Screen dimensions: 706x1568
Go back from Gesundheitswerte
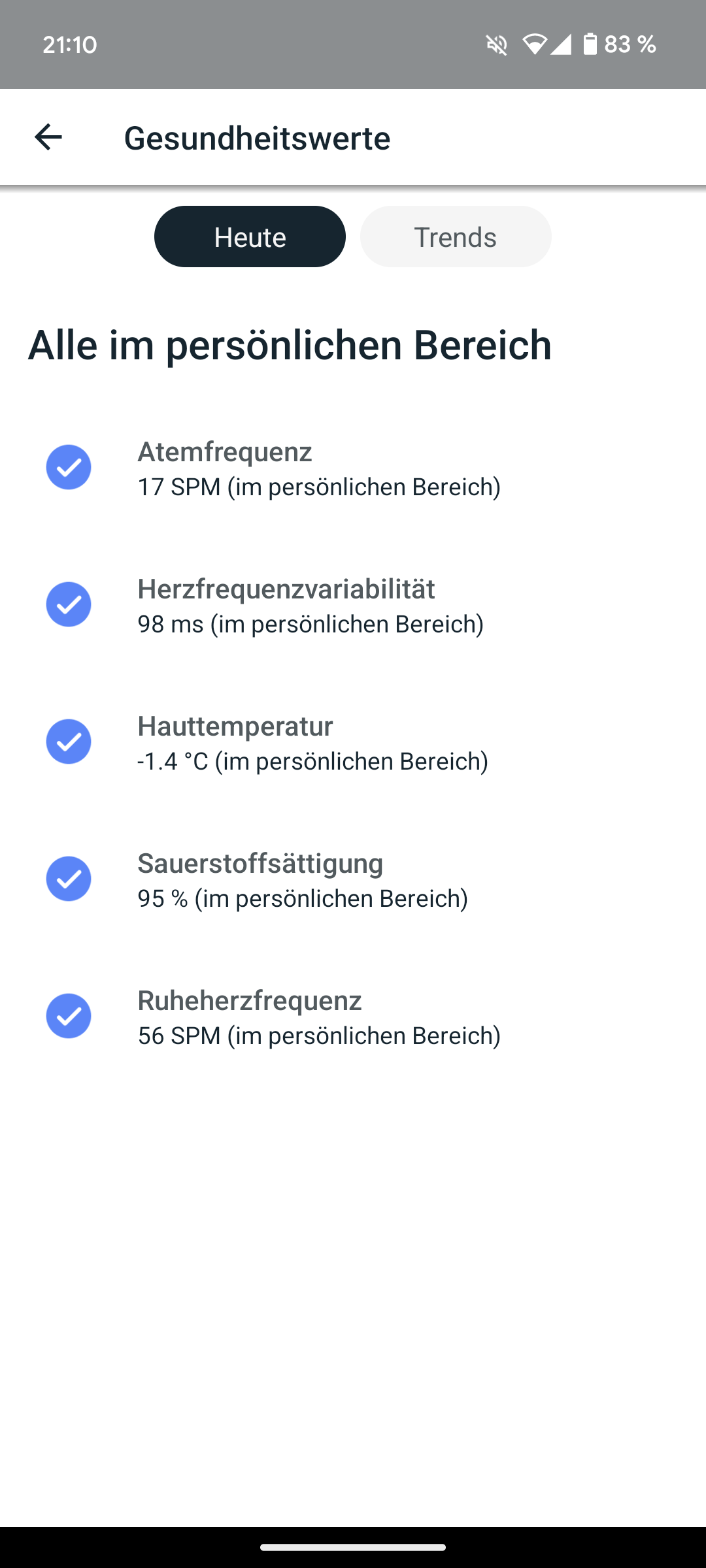pos(48,137)
